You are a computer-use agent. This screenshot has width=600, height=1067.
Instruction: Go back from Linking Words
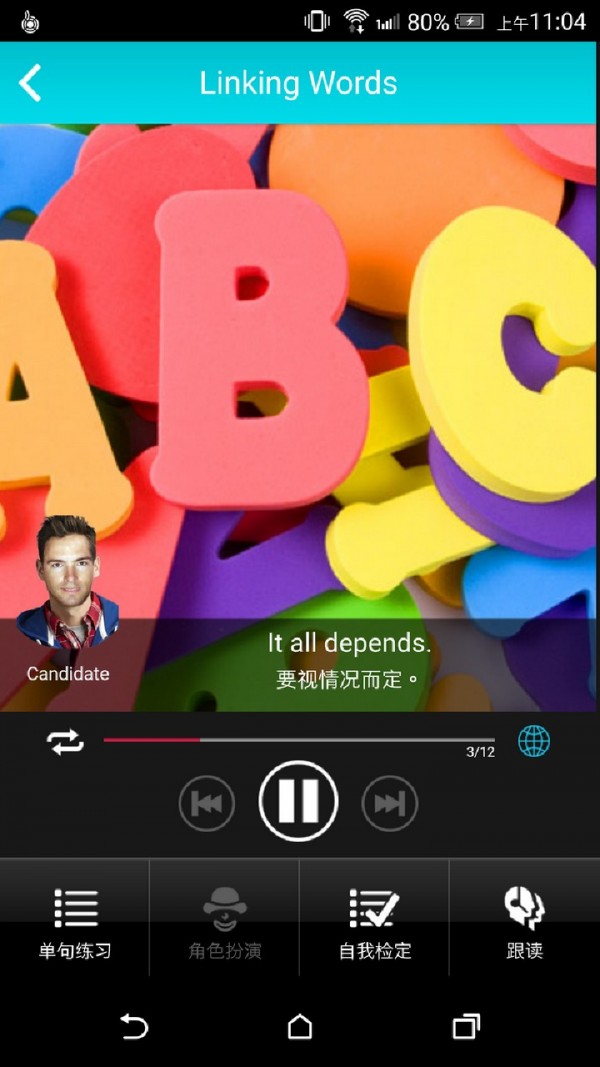point(31,83)
